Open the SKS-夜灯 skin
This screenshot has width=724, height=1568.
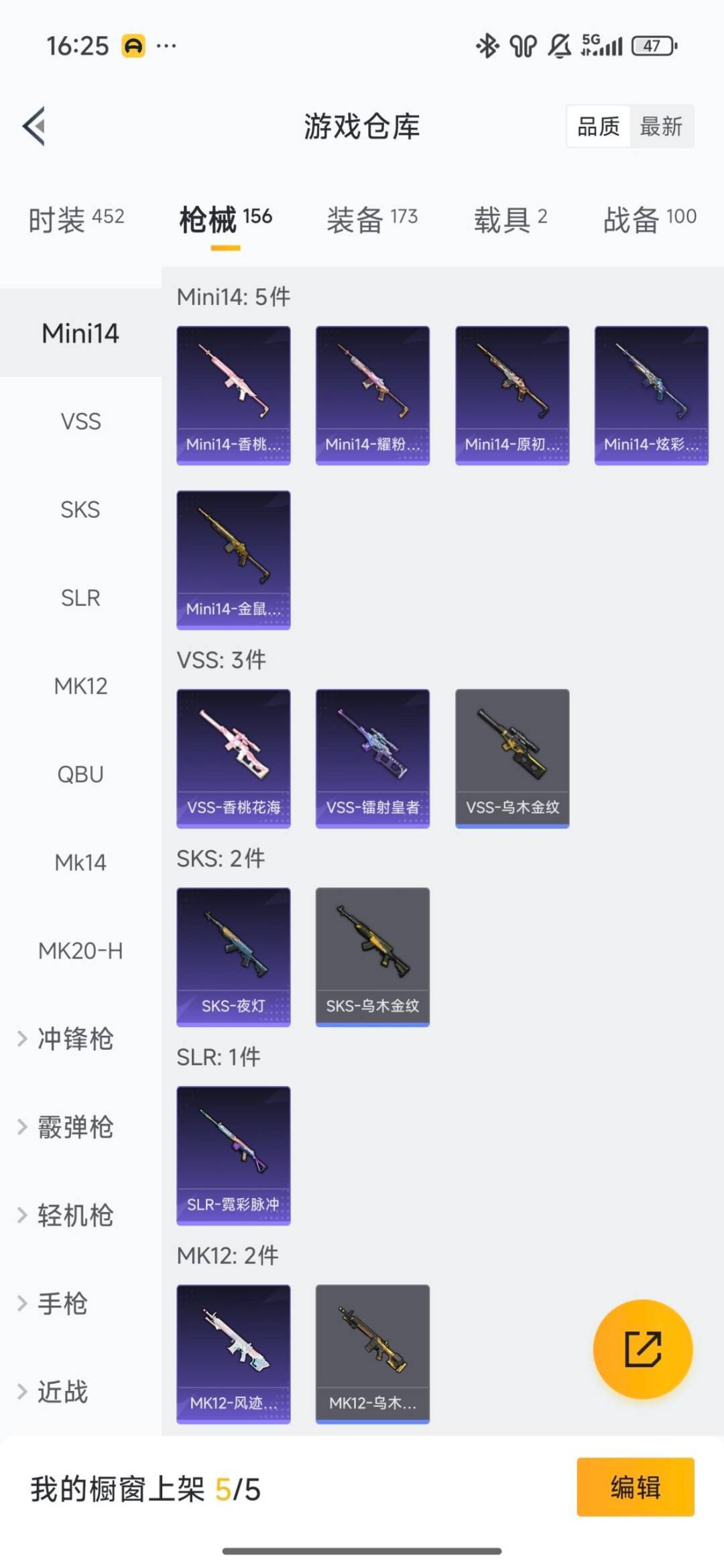(233, 957)
